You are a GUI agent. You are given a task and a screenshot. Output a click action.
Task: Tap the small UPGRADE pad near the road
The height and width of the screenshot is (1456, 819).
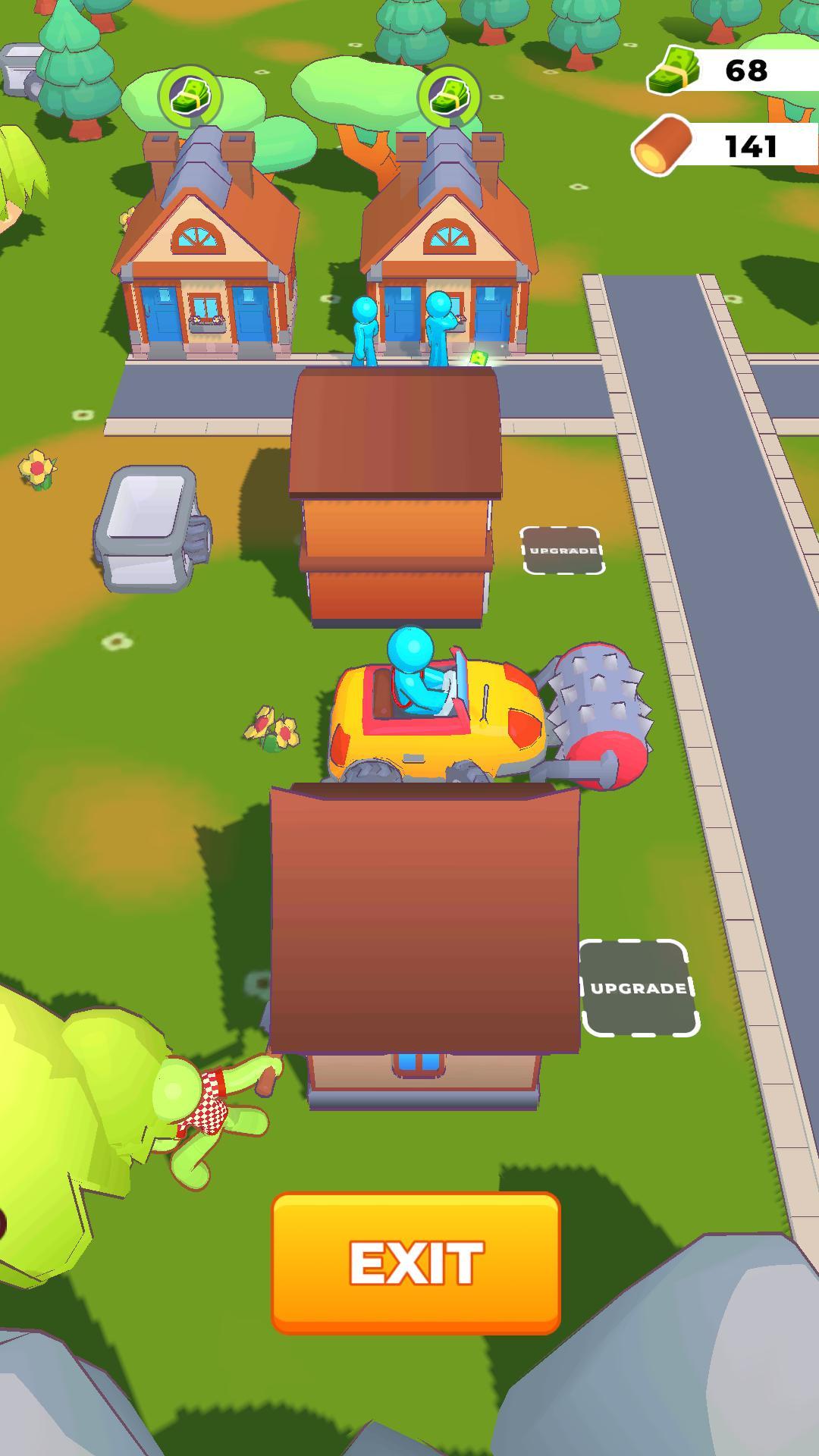(563, 551)
